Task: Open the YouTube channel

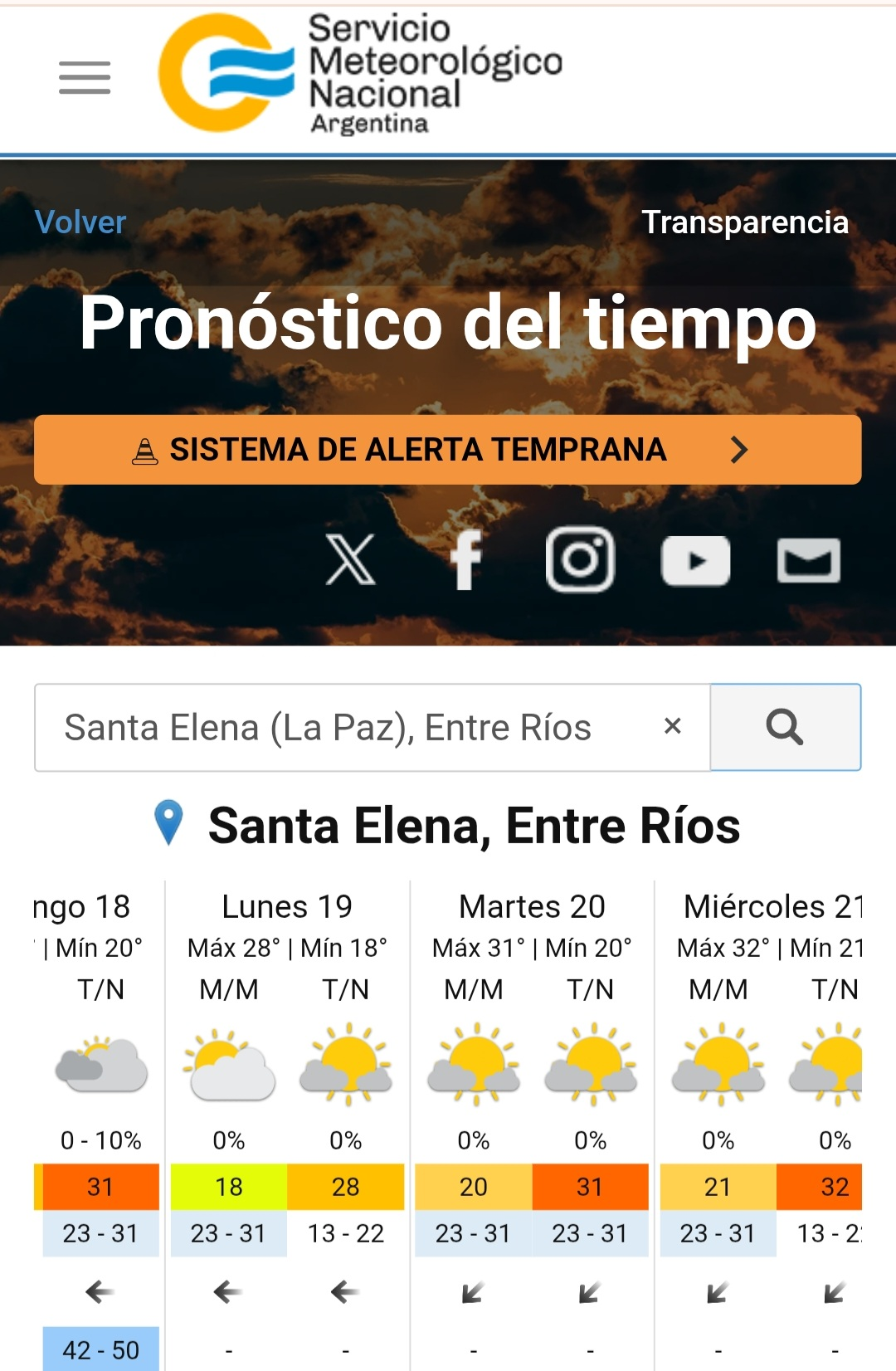Action: [695, 561]
